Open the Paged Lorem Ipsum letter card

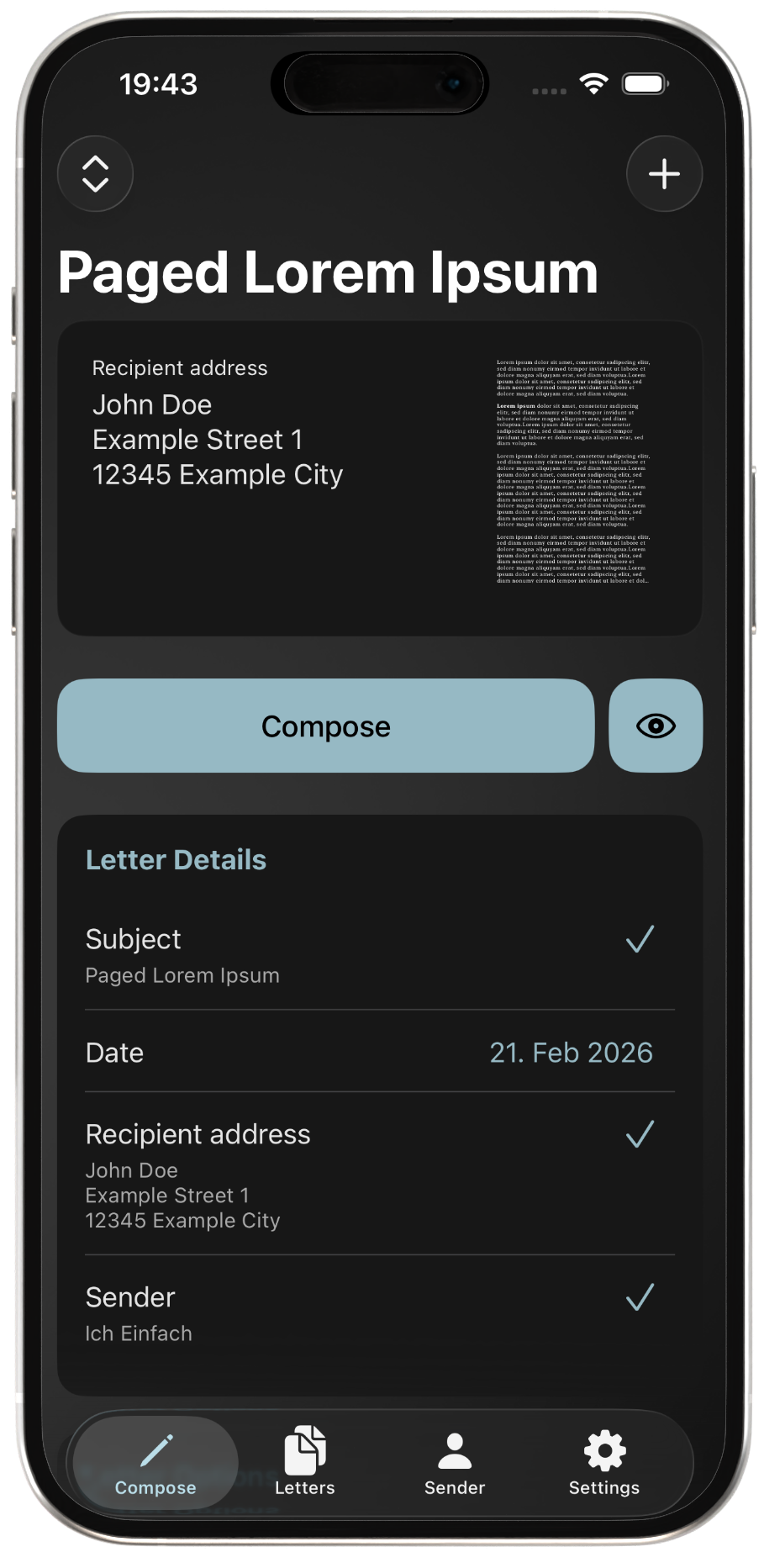coord(379,478)
